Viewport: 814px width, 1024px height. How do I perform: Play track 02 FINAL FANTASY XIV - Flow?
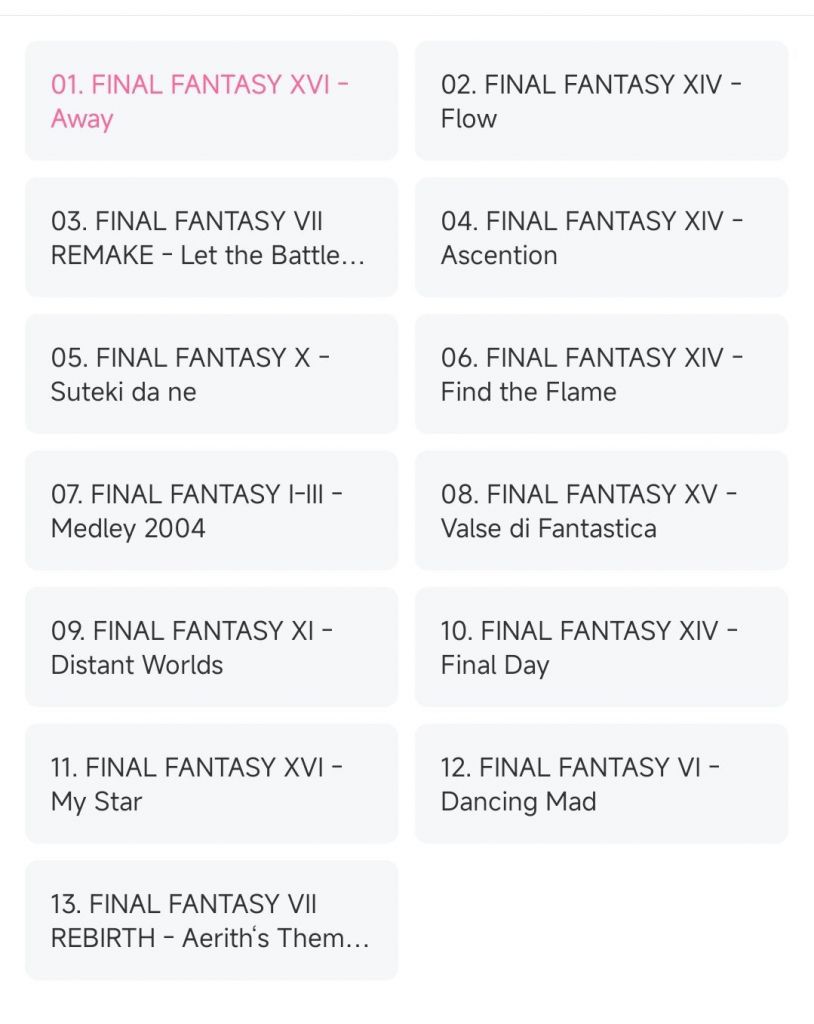[x=601, y=101]
